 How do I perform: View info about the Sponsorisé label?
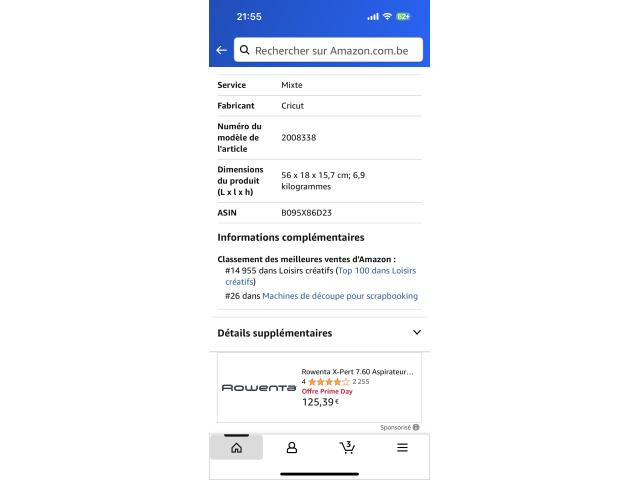click(415, 427)
